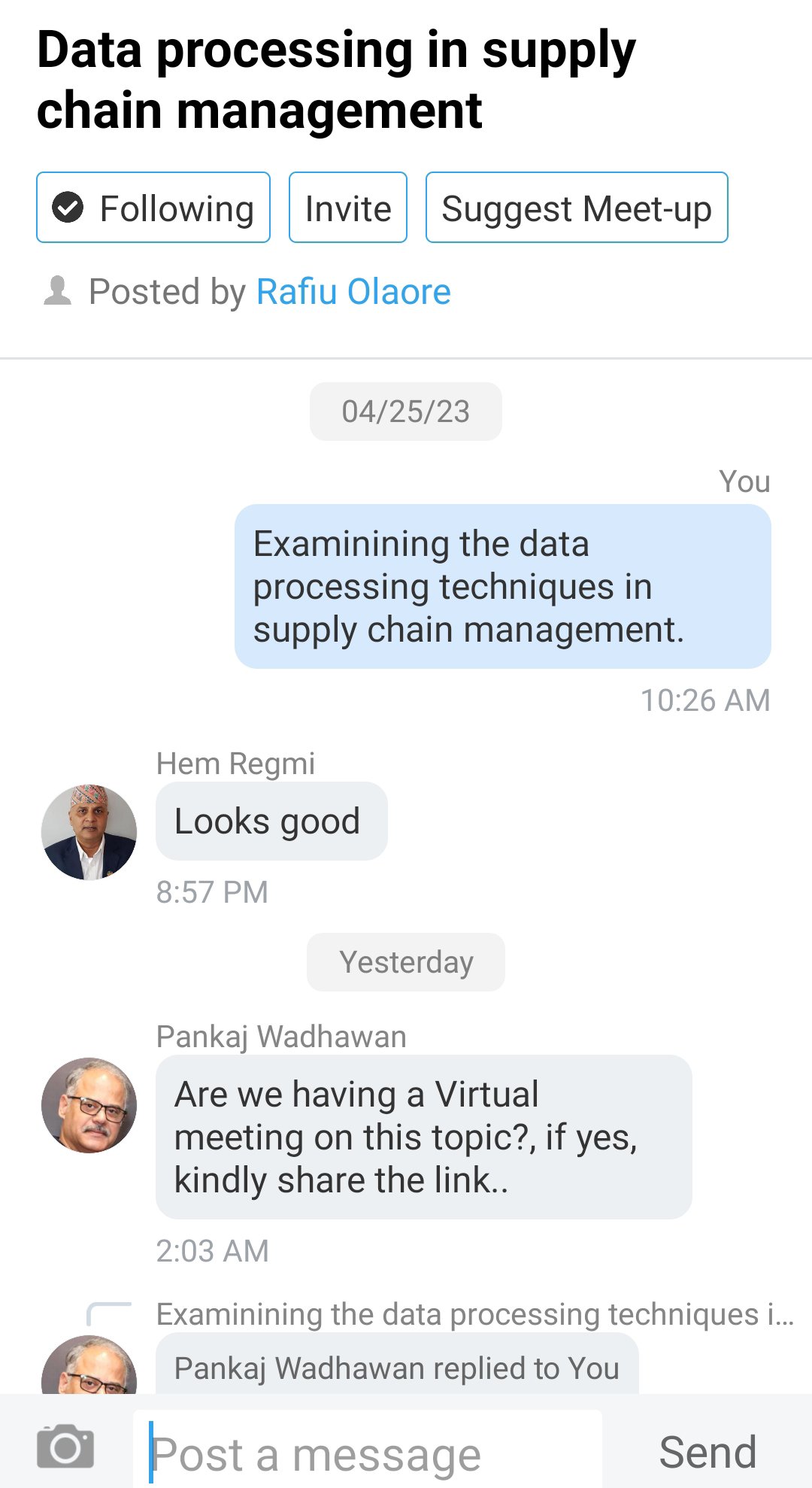Suggest a Meet-up
Screen dimensions: 812x1488
(577, 208)
